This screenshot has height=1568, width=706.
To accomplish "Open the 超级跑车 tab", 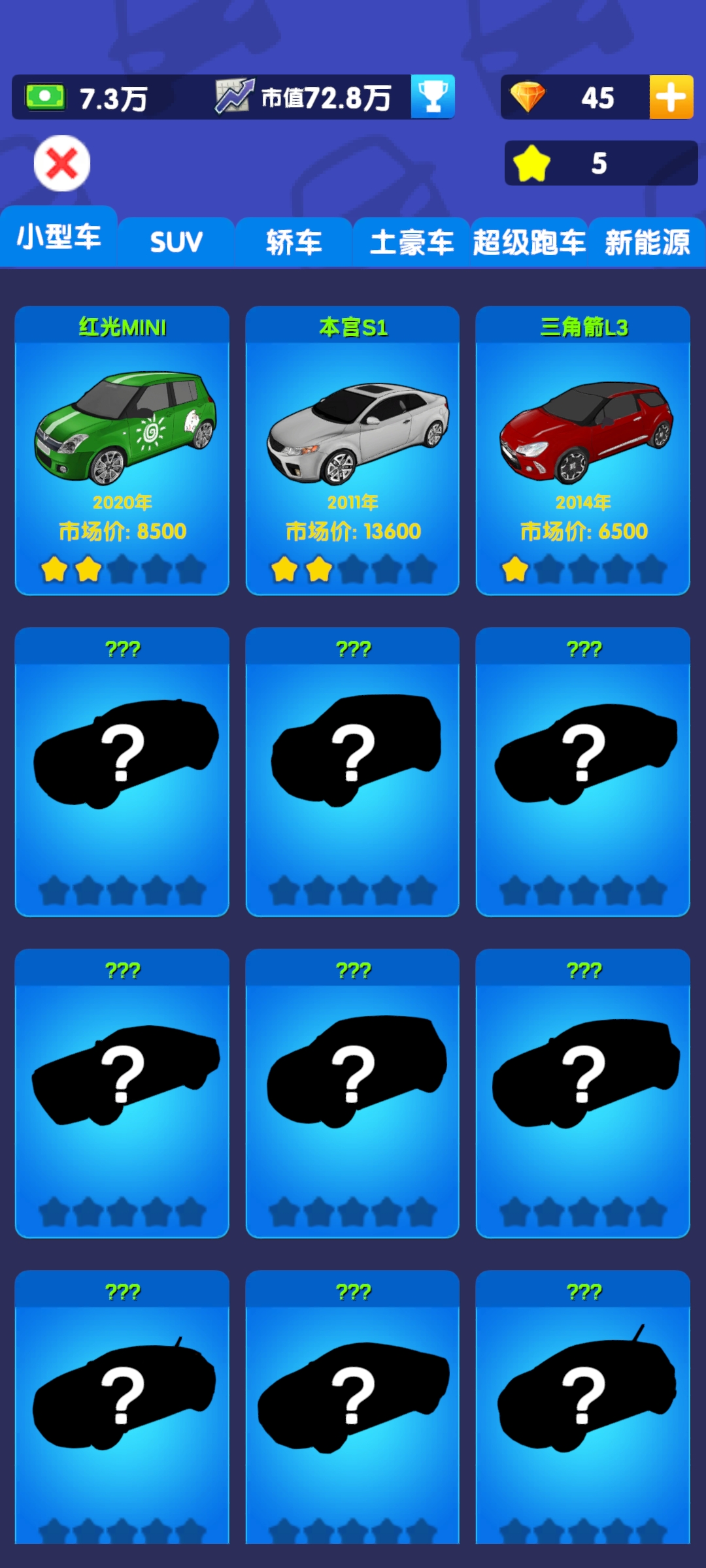I will tap(529, 242).
